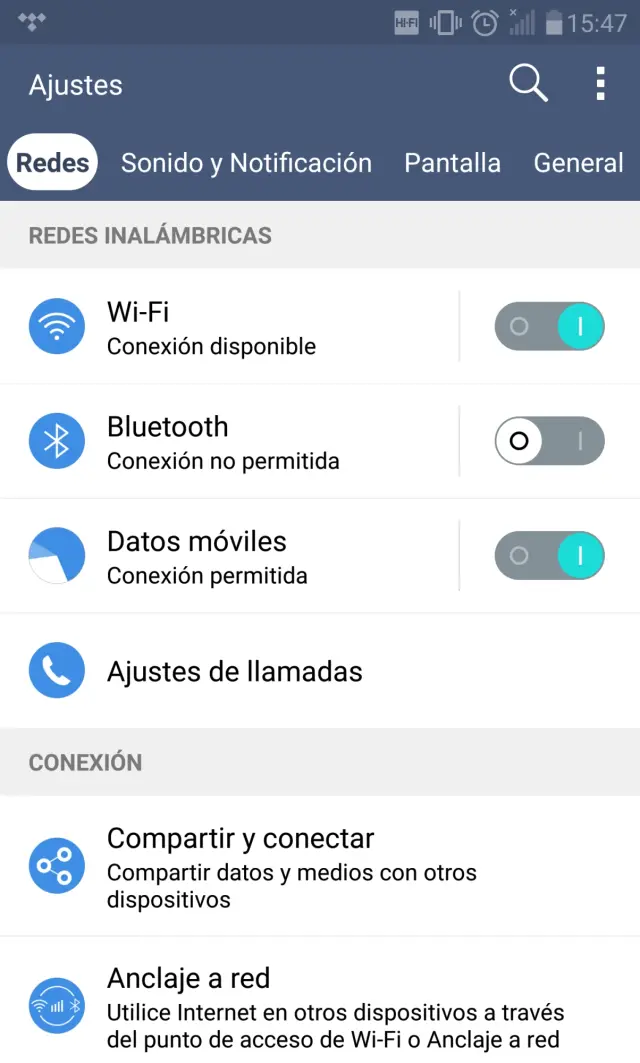This screenshot has height=1063, width=640.
Task: Switch to the Pantalla tab
Action: 452,163
